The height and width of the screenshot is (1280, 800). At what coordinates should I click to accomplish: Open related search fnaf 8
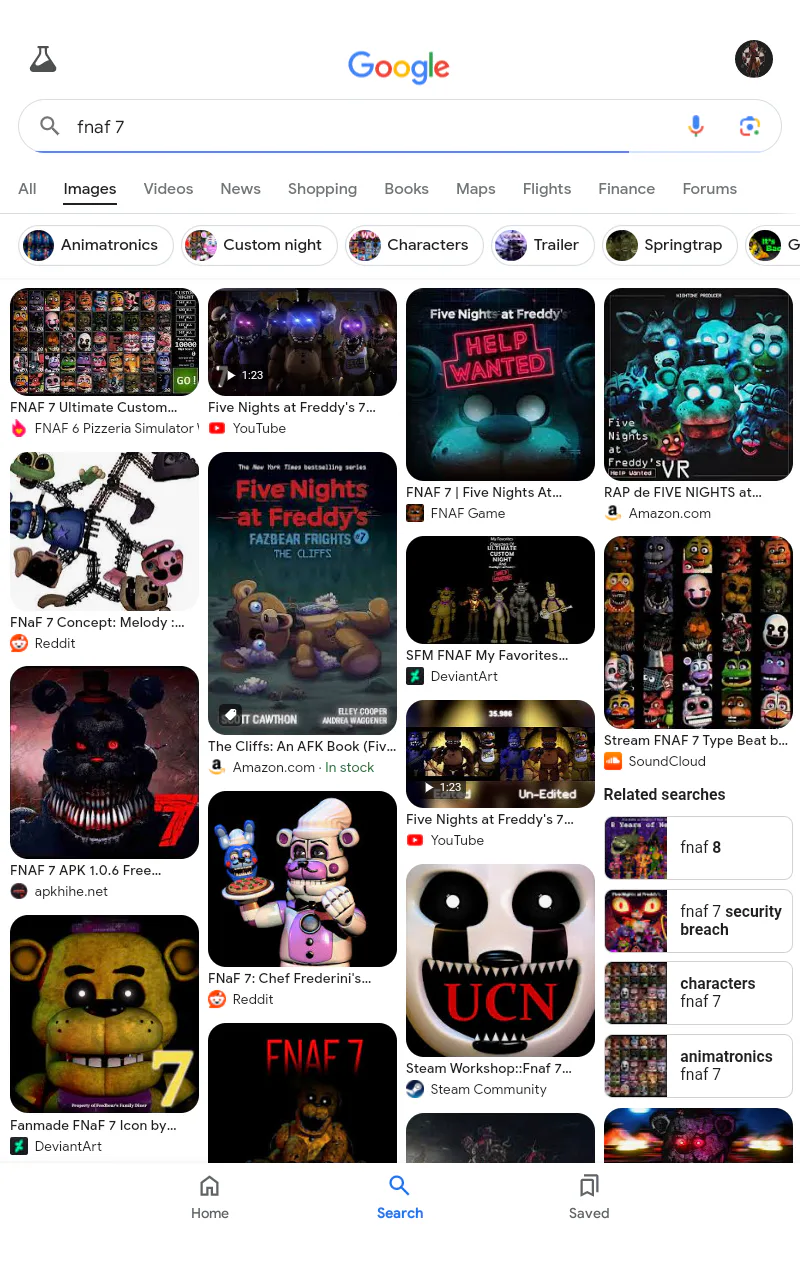pos(698,847)
